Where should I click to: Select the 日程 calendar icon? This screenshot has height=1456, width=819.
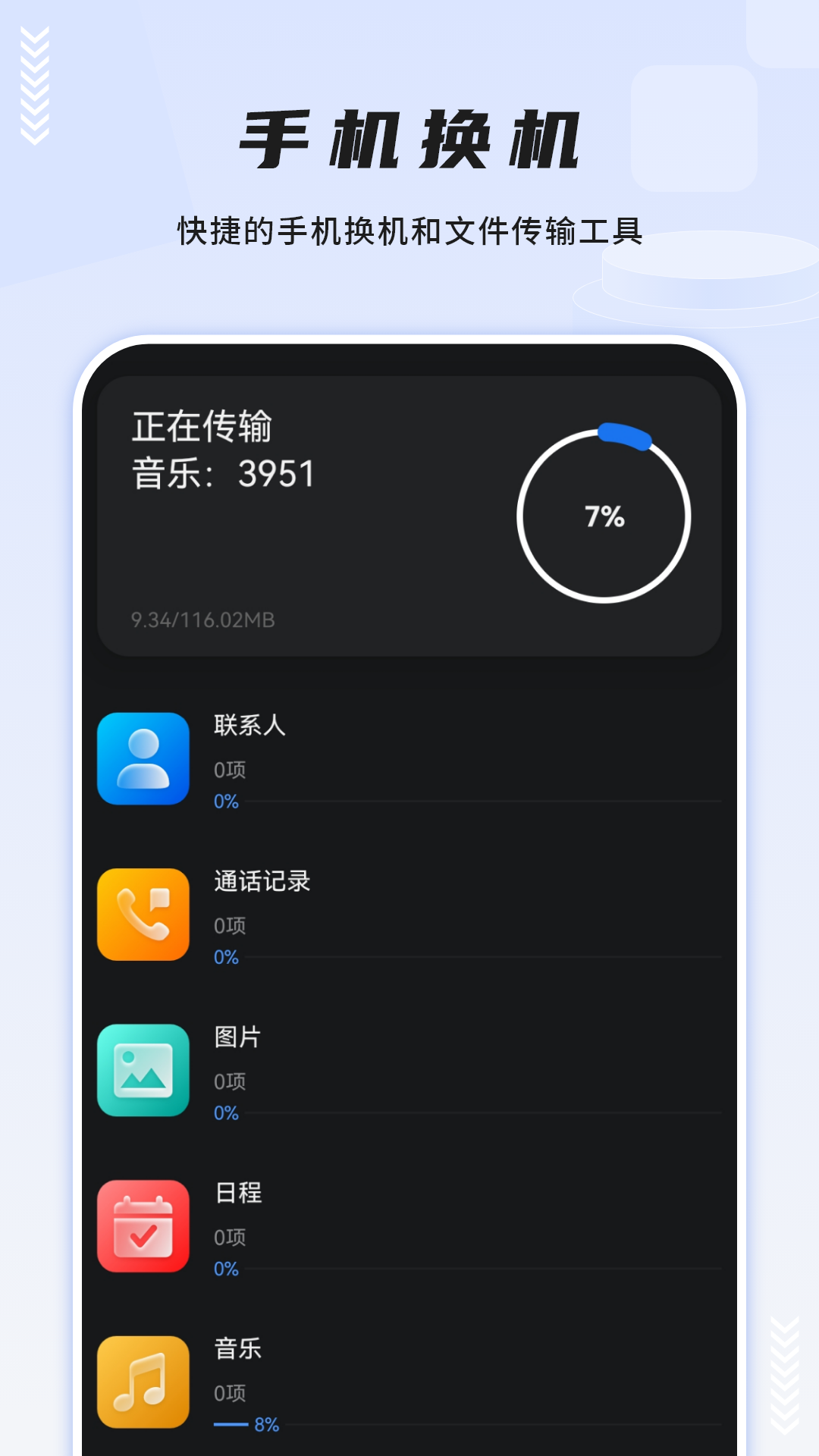tap(143, 1227)
